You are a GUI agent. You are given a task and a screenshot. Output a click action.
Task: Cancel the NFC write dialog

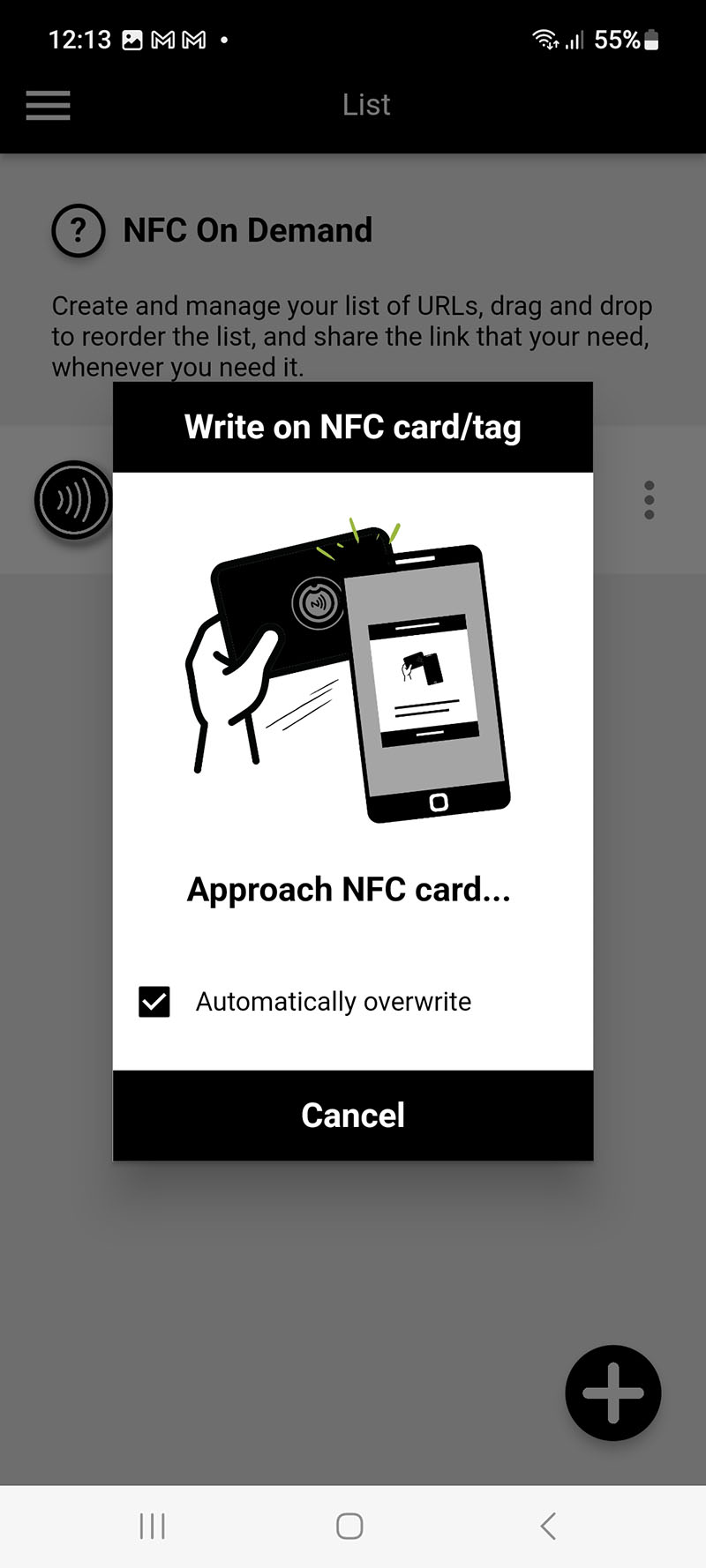point(353,1115)
